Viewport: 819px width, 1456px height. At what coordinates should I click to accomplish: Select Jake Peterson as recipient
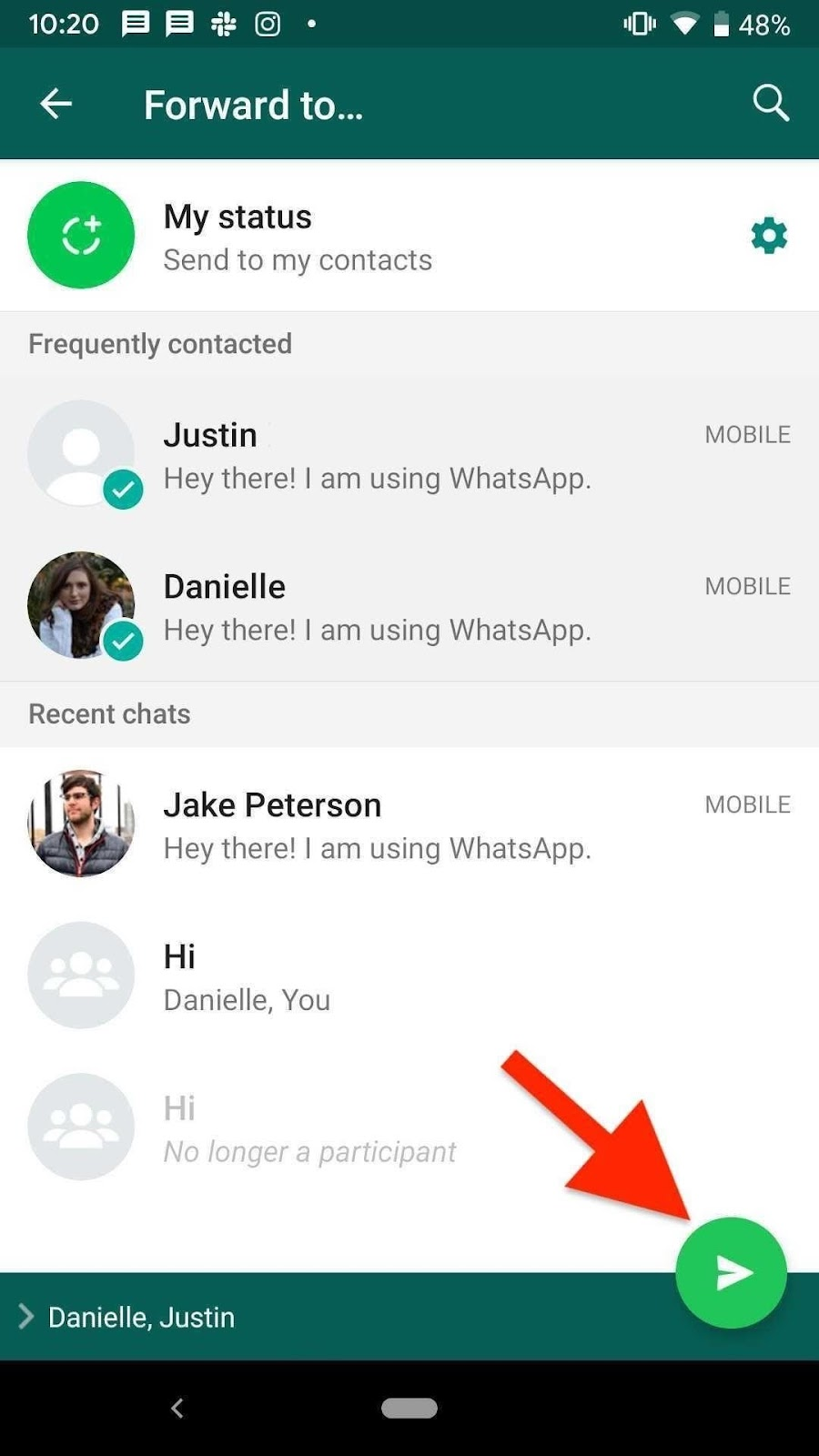(x=409, y=824)
